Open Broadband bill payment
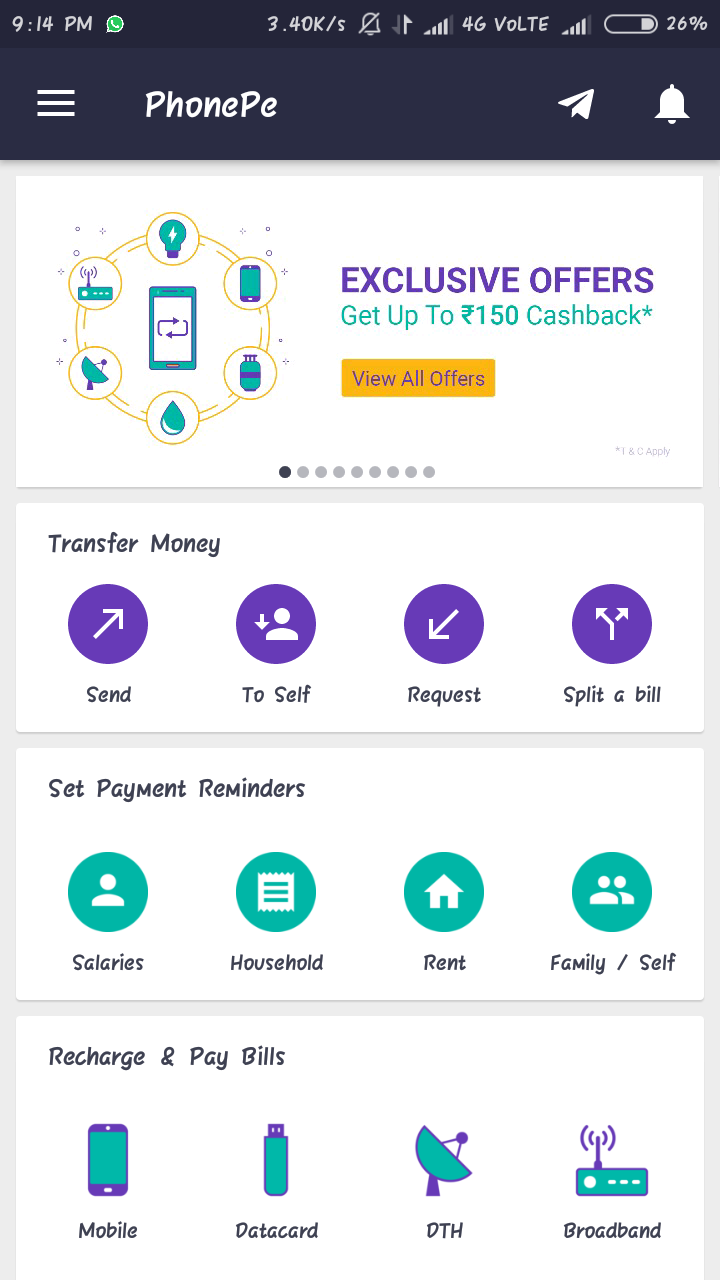The height and width of the screenshot is (1280, 720). (612, 1160)
